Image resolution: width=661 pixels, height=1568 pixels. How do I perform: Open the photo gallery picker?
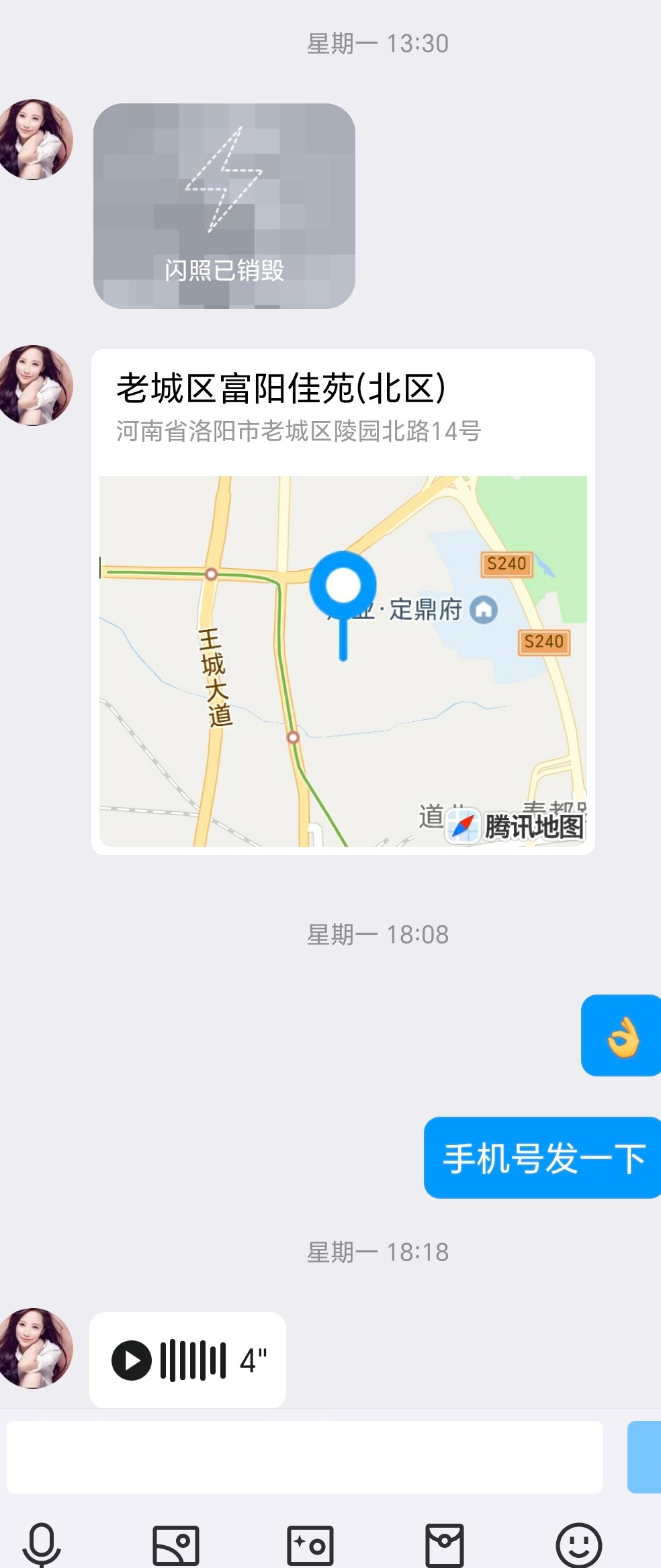click(x=176, y=1544)
